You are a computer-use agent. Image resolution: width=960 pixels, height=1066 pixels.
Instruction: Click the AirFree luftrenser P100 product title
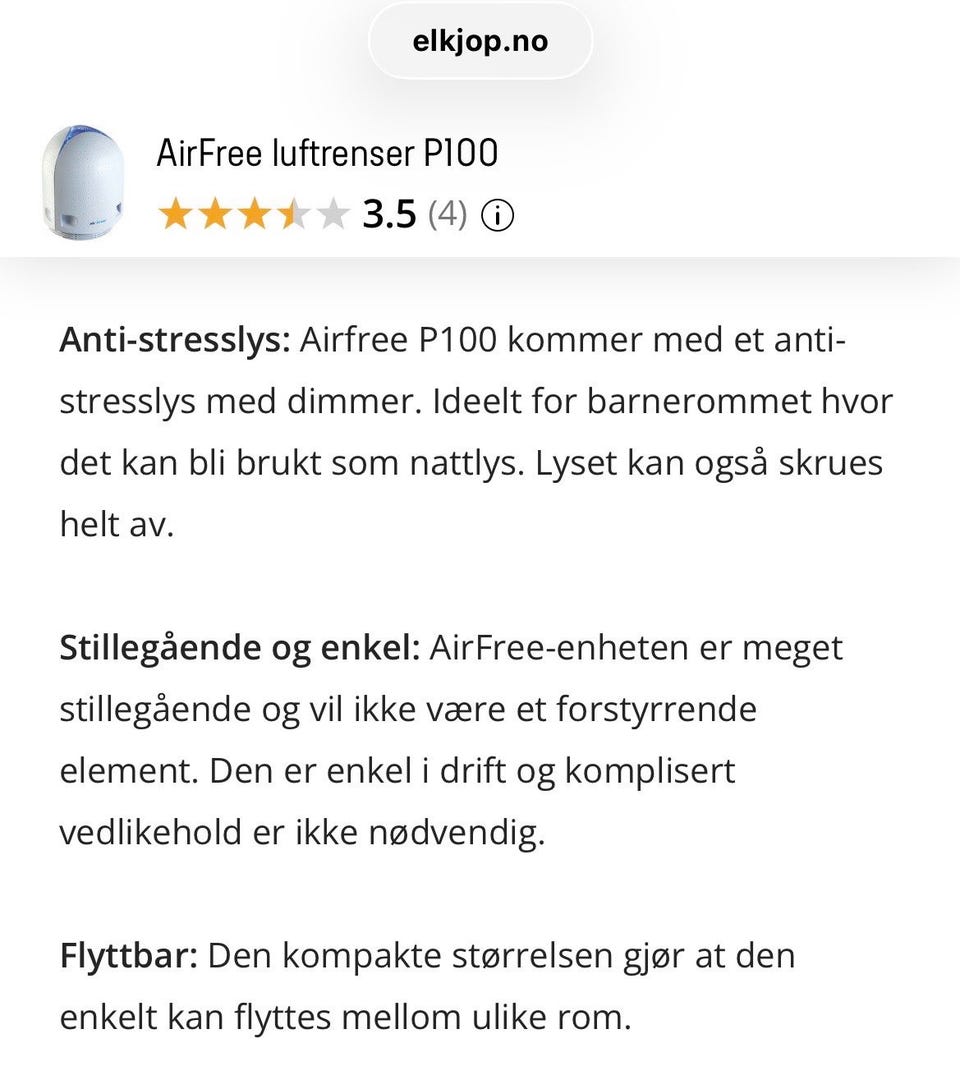tap(328, 152)
